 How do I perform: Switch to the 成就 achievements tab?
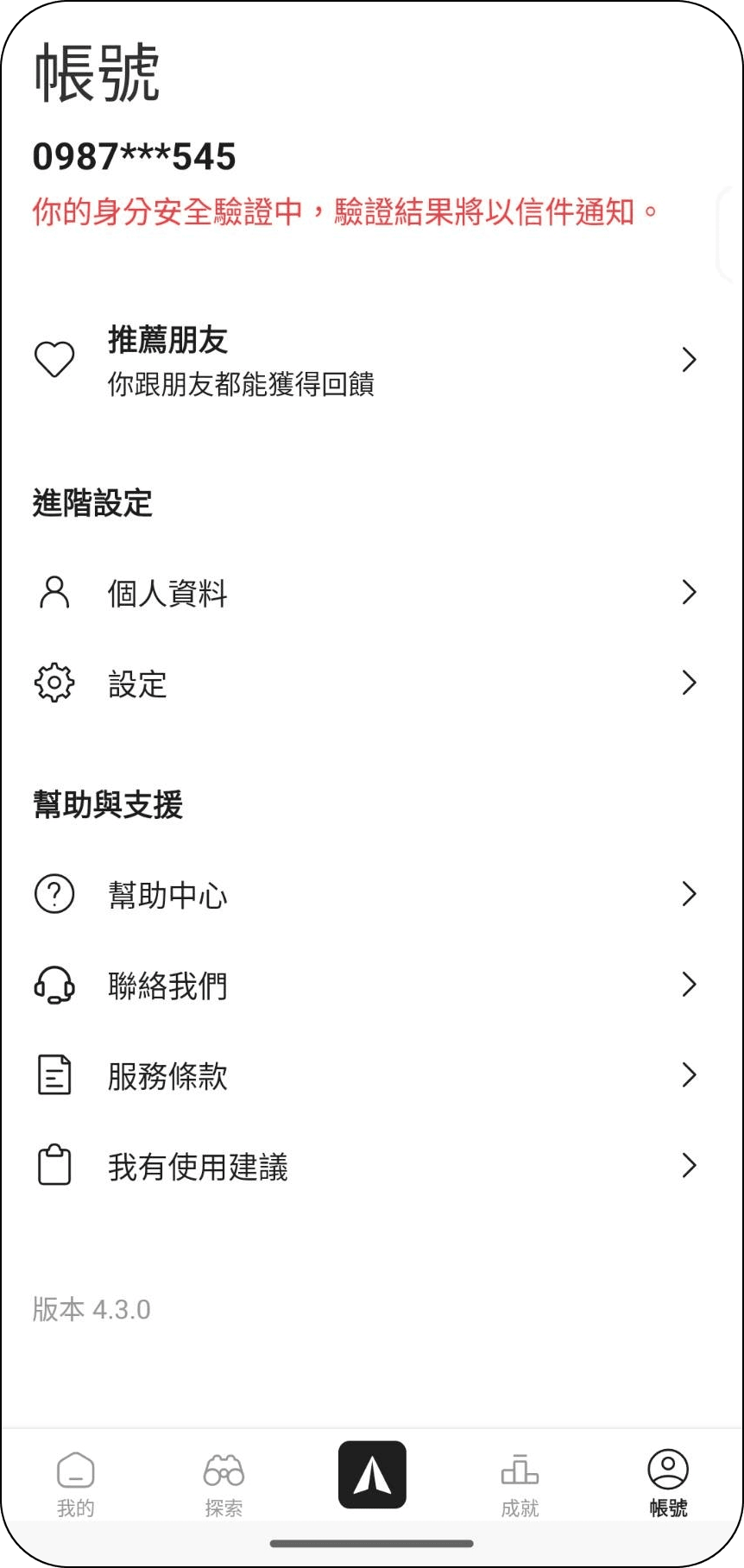pos(520,1484)
